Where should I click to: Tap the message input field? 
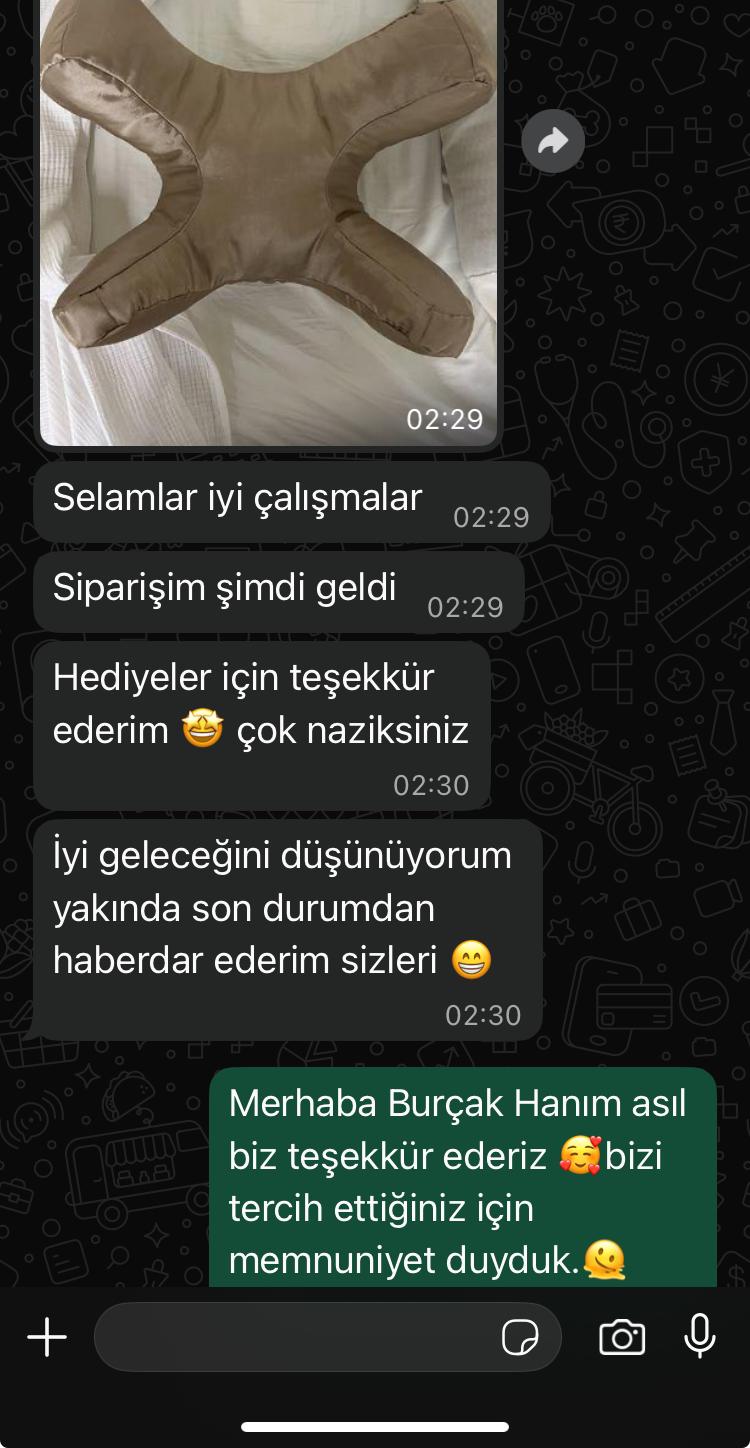pyautogui.click(x=295, y=1337)
